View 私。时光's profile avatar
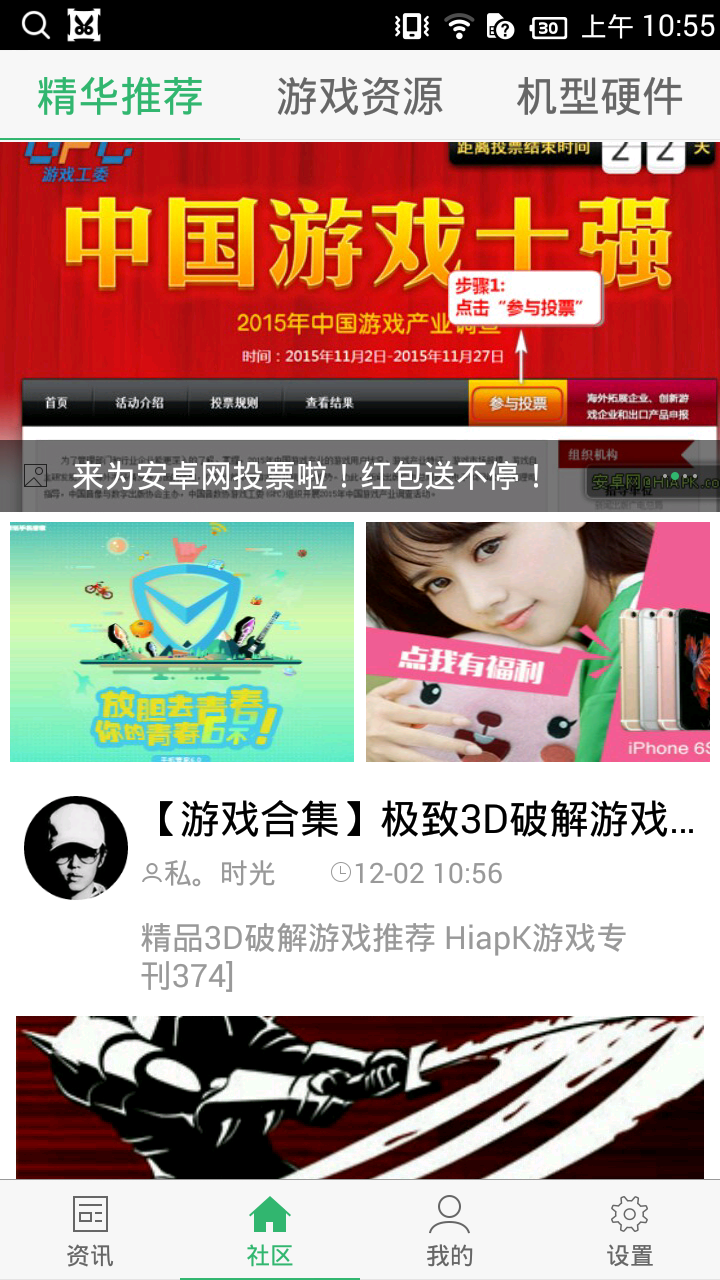The width and height of the screenshot is (720, 1280). coord(76,848)
